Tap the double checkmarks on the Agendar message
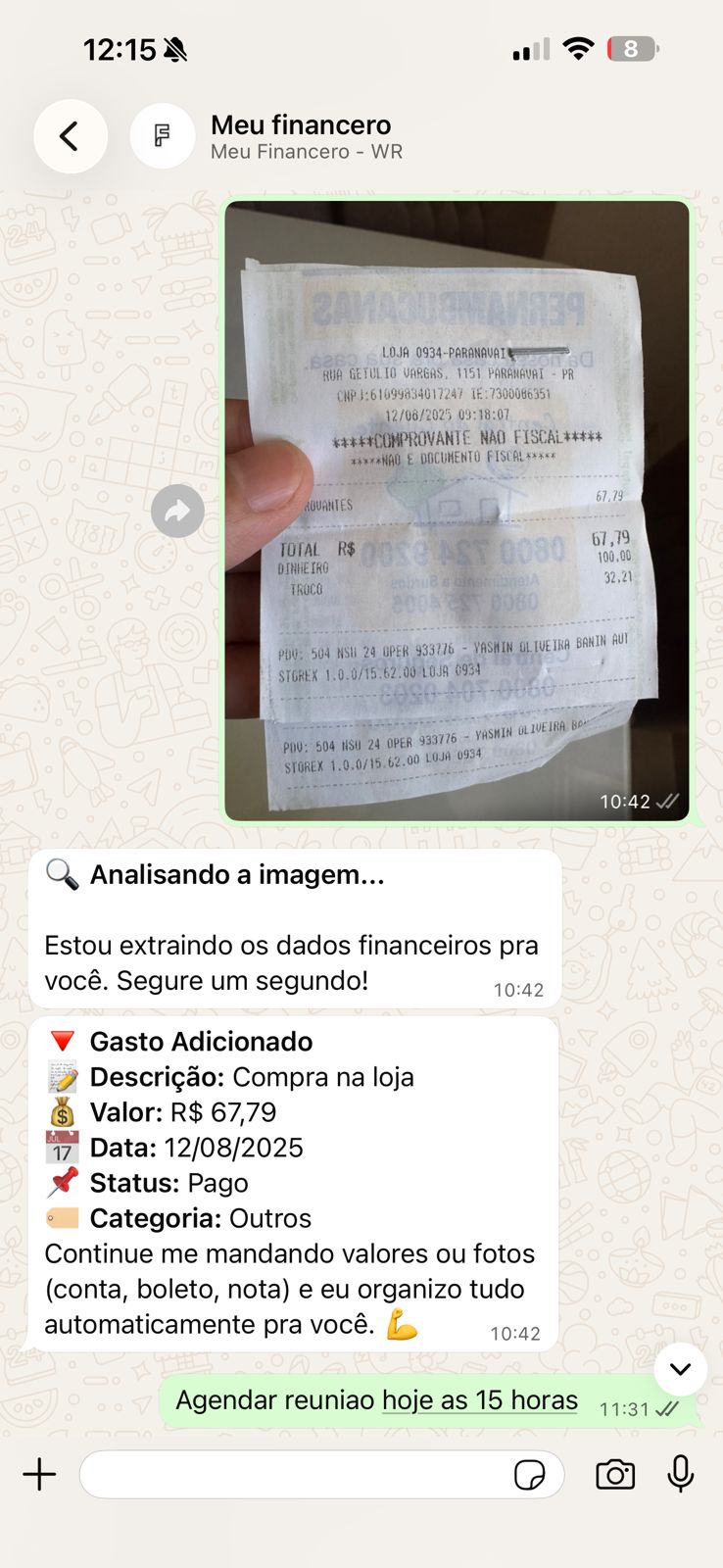 [x=667, y=1408]
